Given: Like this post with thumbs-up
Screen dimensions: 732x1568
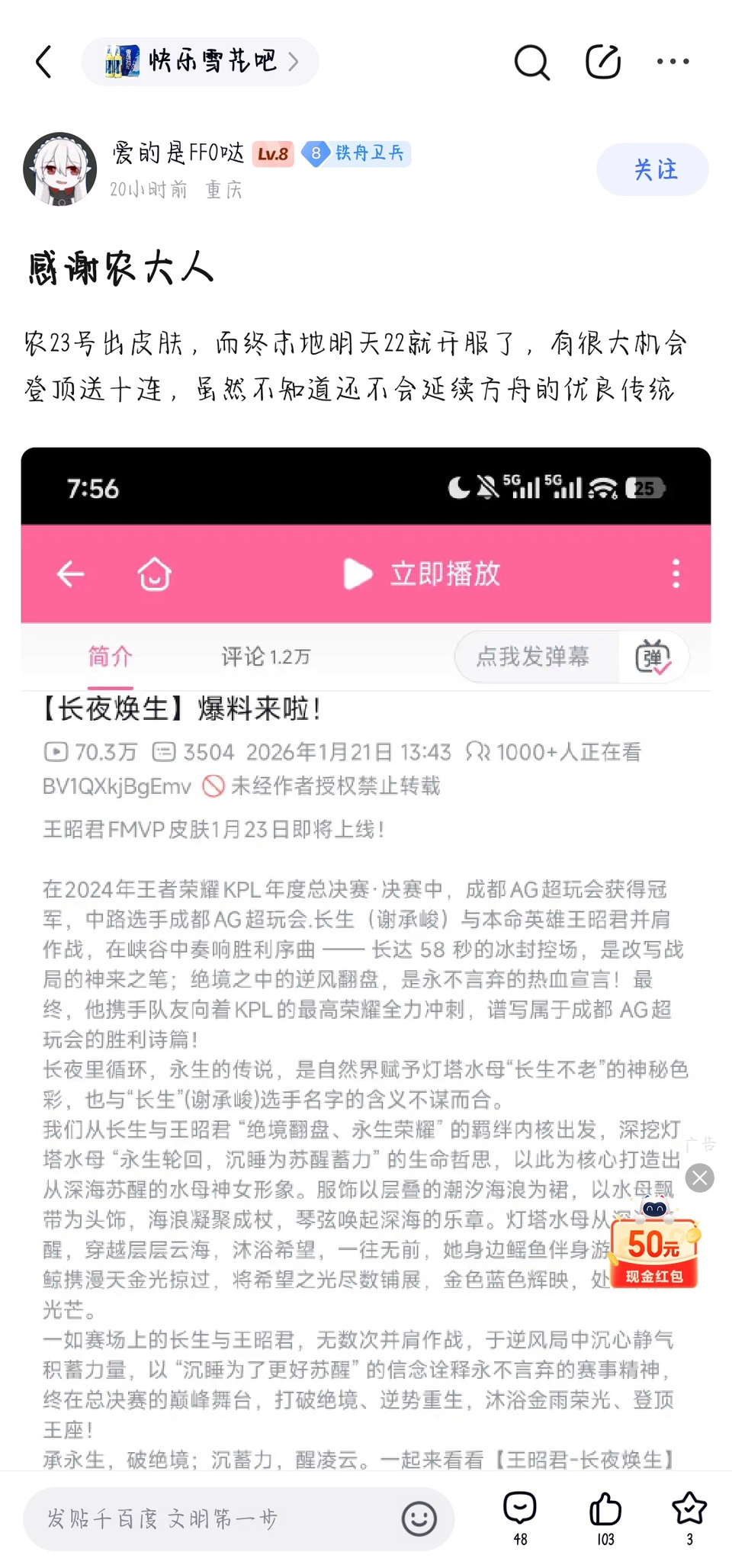Looking at the screenshot, I should [x=605, y=1516].
